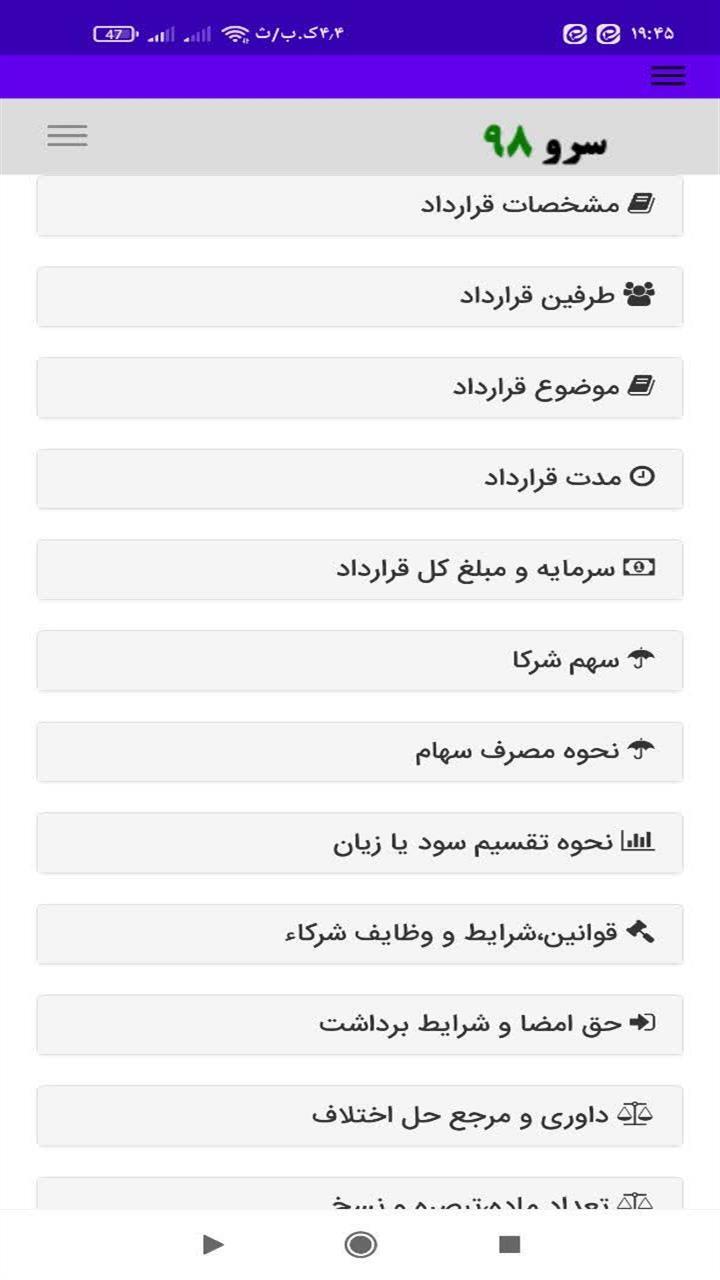Viewport: 720px width, 1280px height.
Task: Select the طرفین قرارداد entry
Action: click(x=360, y=296)
